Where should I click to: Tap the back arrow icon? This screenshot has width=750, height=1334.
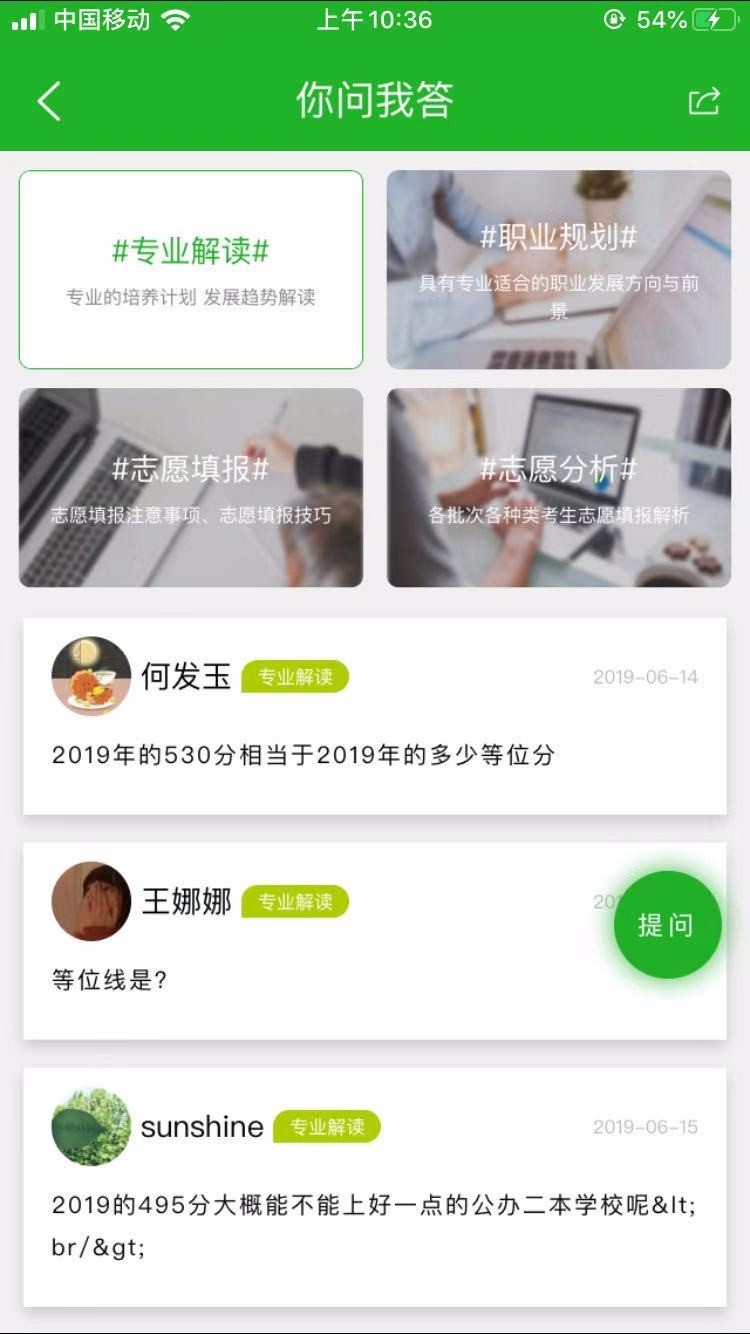tap(48, 100)
